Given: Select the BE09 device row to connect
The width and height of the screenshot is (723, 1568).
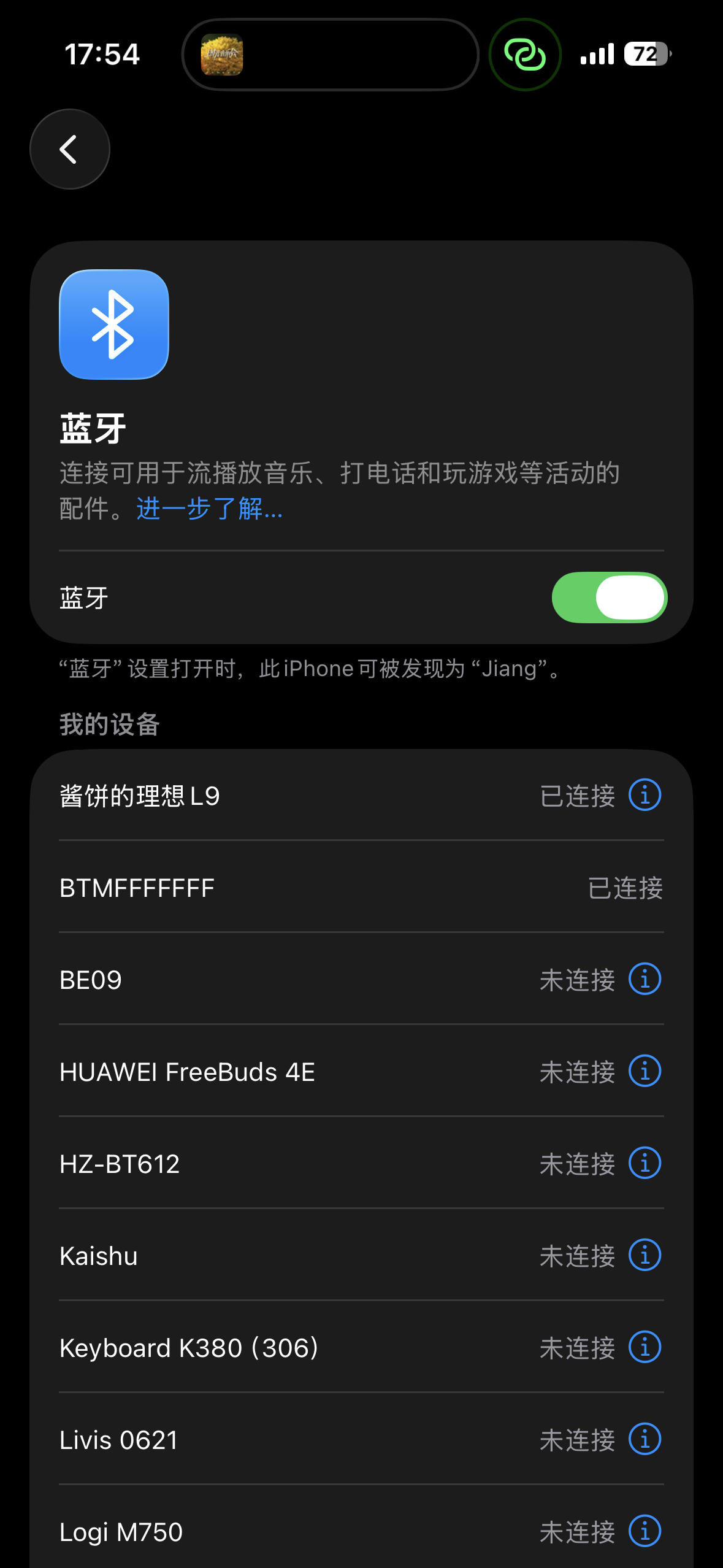Looking at the screenshot, I should coord(245,980).
